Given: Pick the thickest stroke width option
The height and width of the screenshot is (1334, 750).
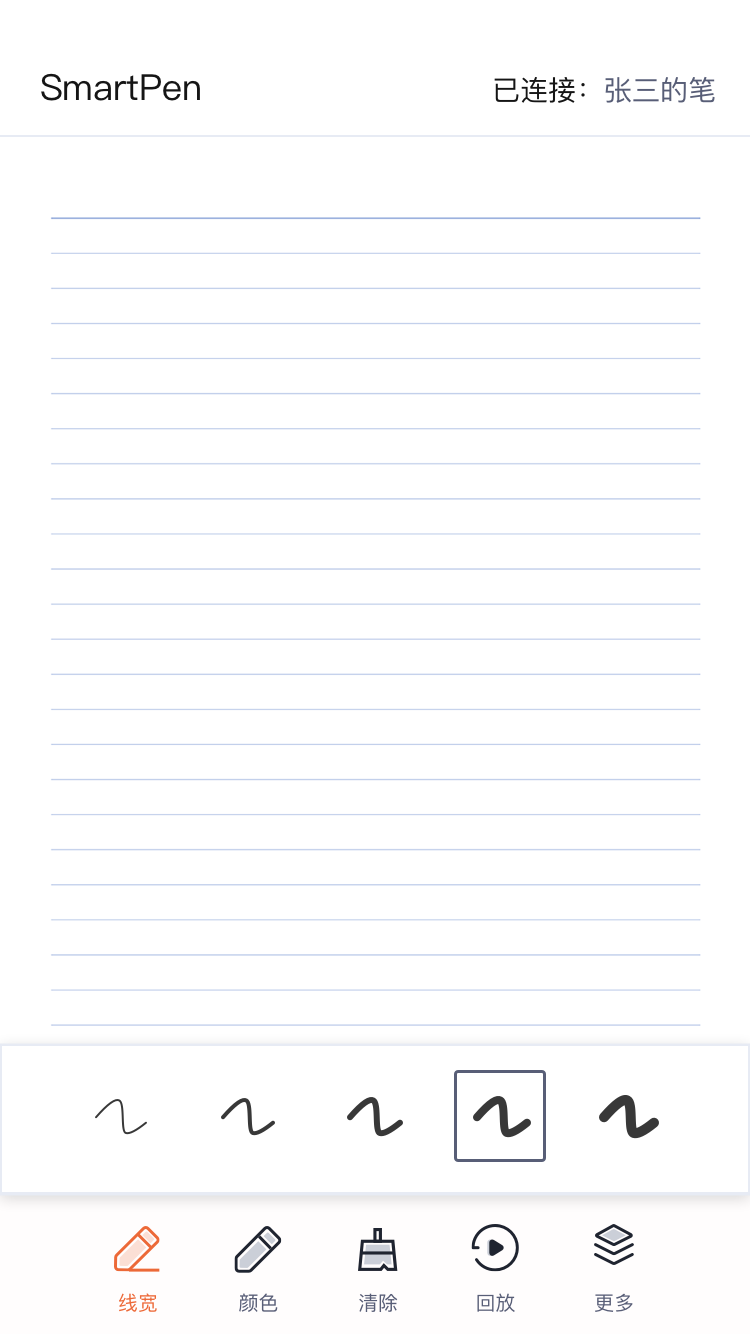Looking at the screenshot, I should 627,1115.
